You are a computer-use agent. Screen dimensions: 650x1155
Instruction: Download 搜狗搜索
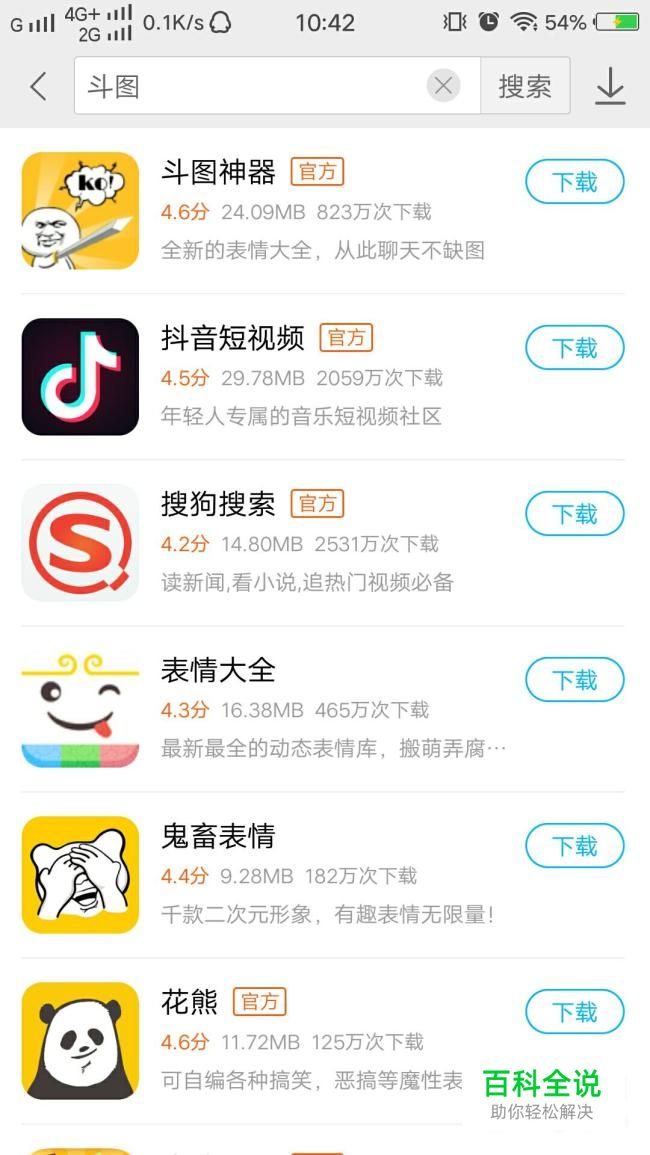point(574,514)
